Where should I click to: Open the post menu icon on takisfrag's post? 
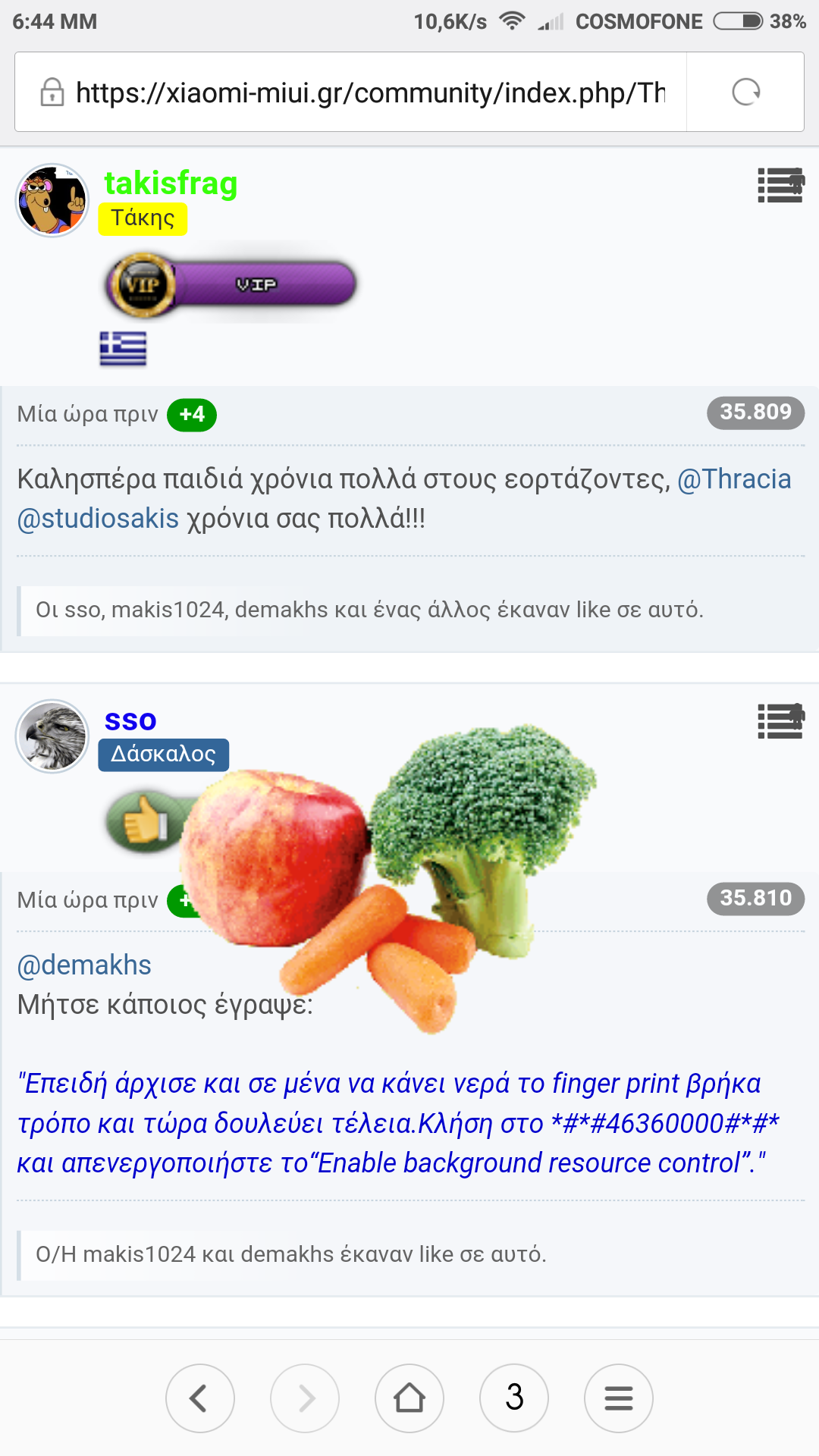pos(780,185)
